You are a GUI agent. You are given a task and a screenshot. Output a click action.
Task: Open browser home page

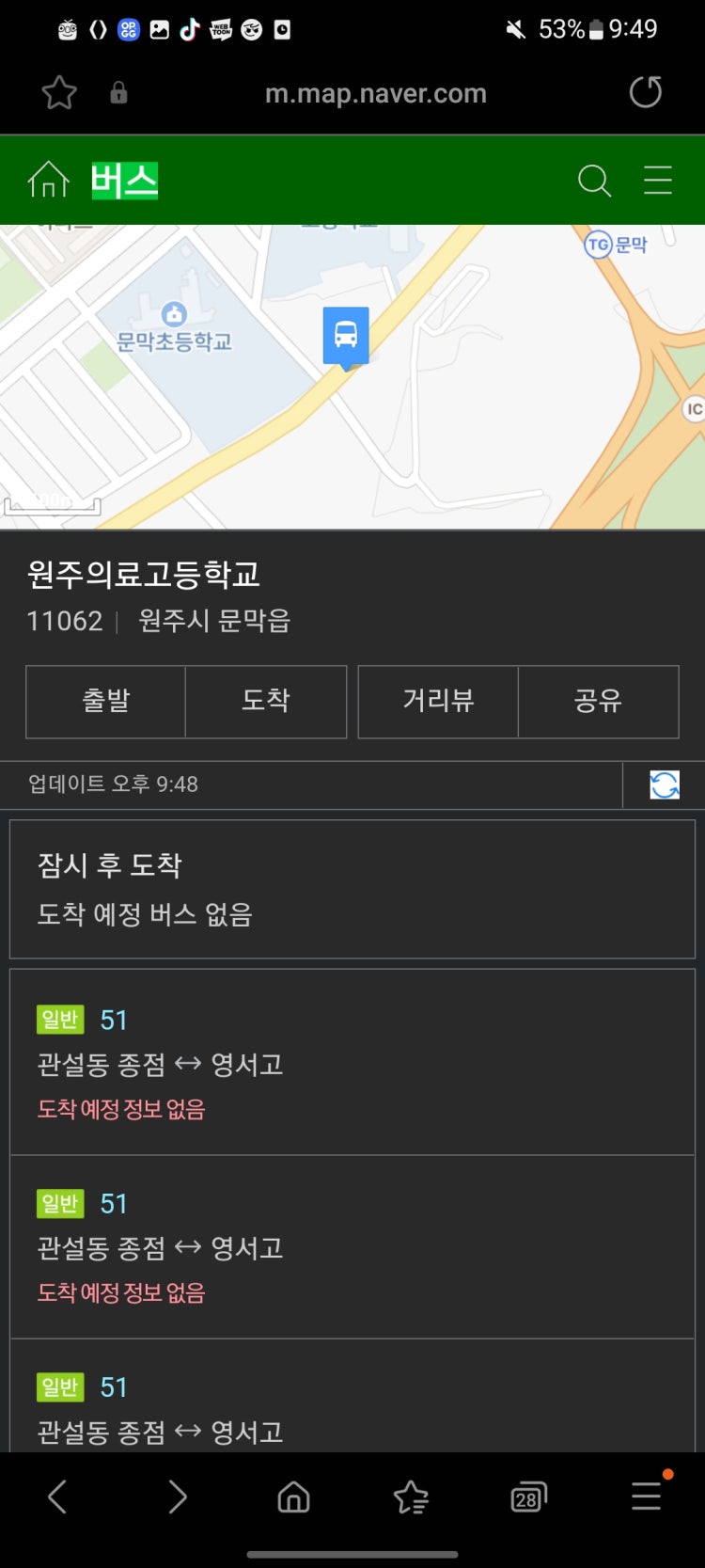pos(293,1497)
